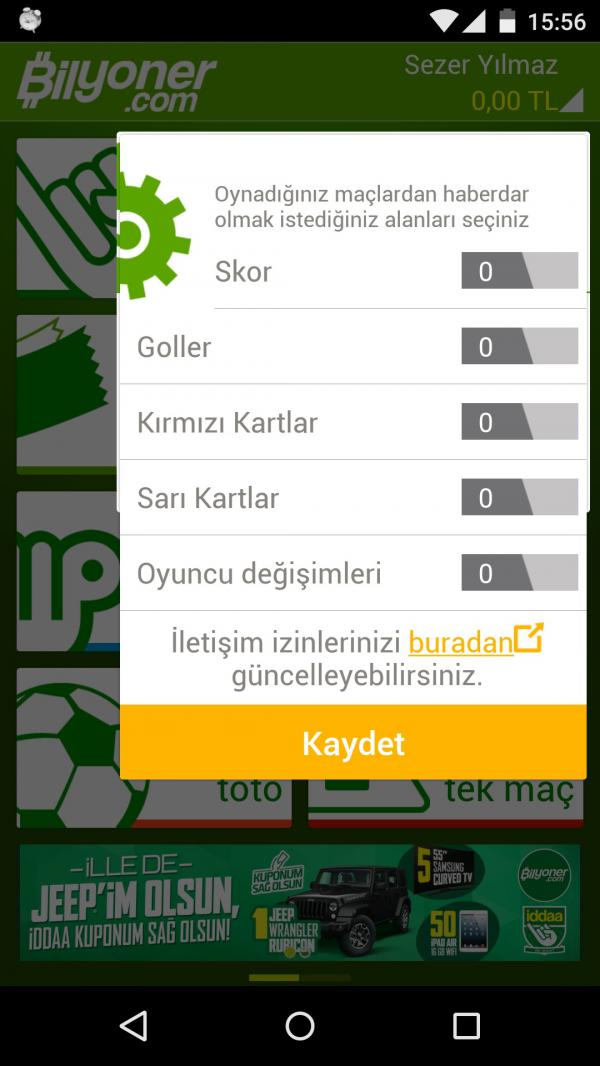
Task: Enable Oyuncu değişimleri notifications
Action: tap(519, 573)
